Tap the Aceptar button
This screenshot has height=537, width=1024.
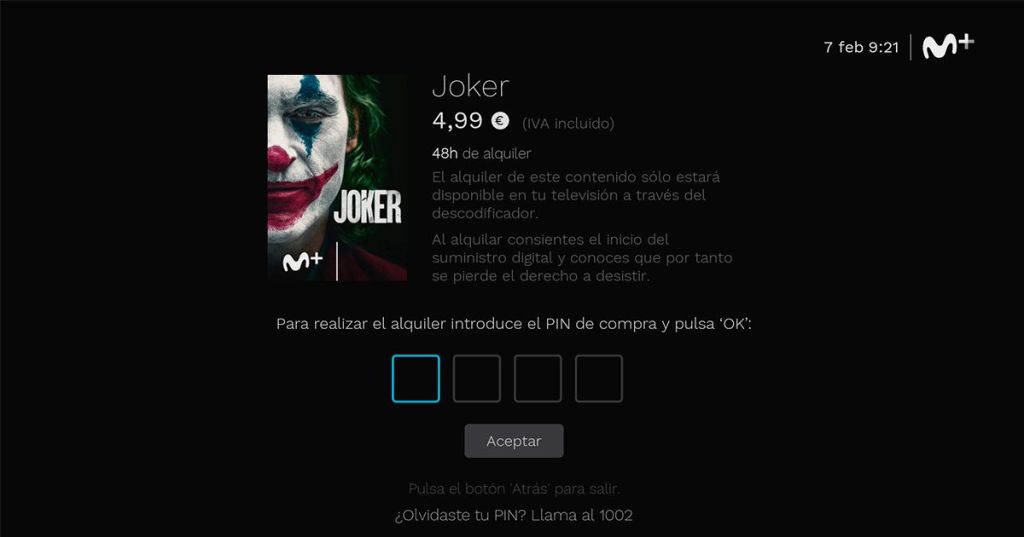coord(514,441)
